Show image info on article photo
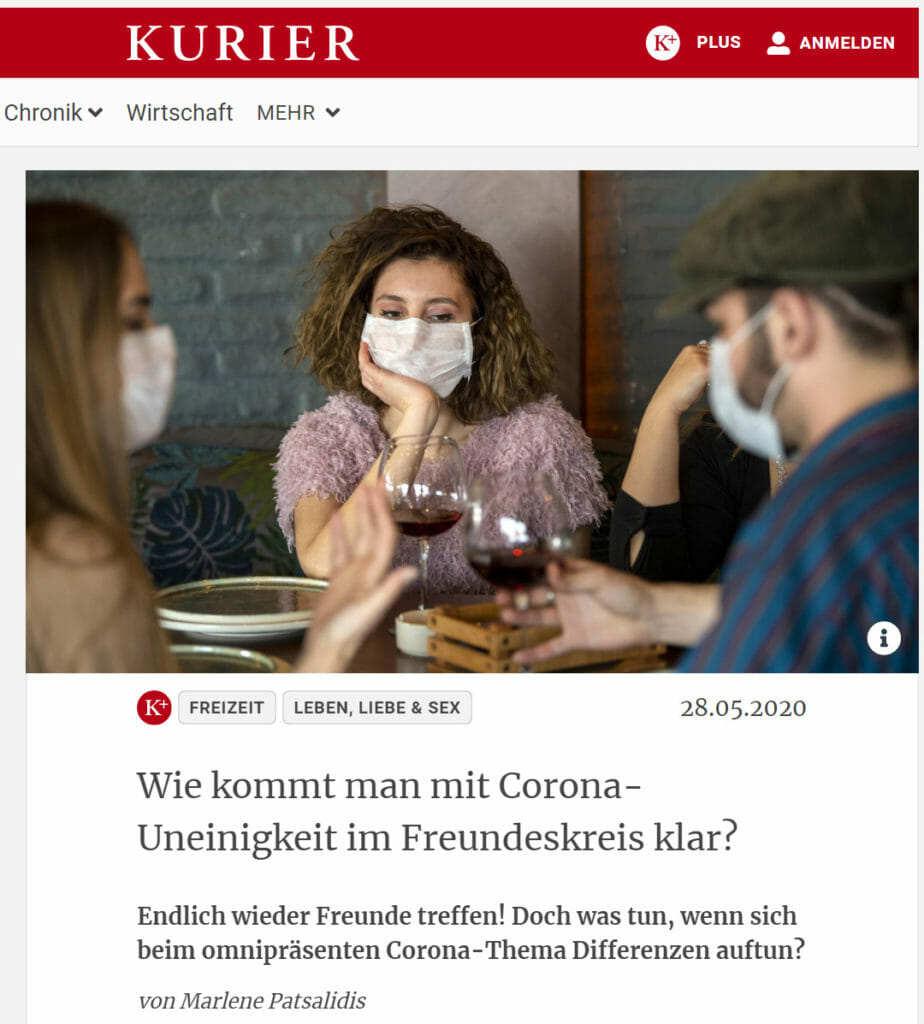 click(x=883, y=638)
